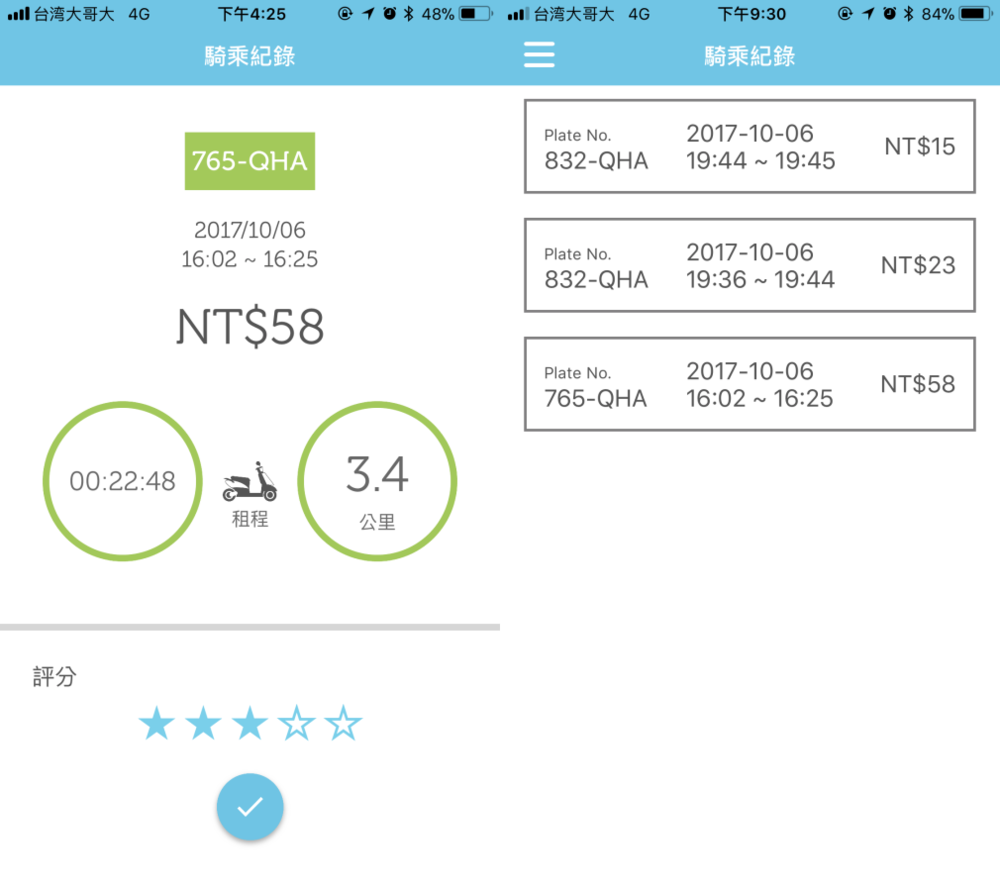Open the 832-QHA ride costing NT$23
The height and width of the screenshot is (891, 1000).
pos(749,265)
